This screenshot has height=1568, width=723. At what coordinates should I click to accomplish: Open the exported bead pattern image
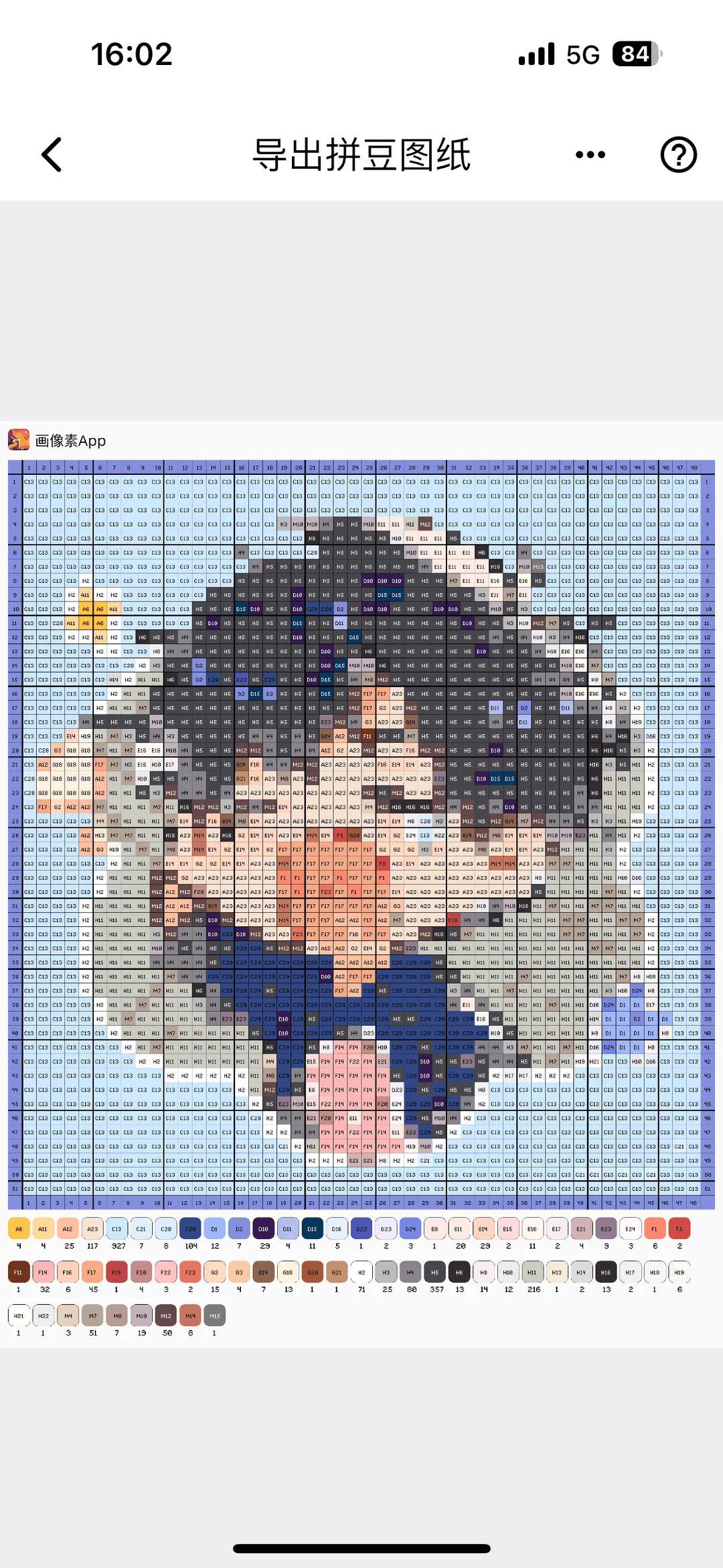[361, 831]
